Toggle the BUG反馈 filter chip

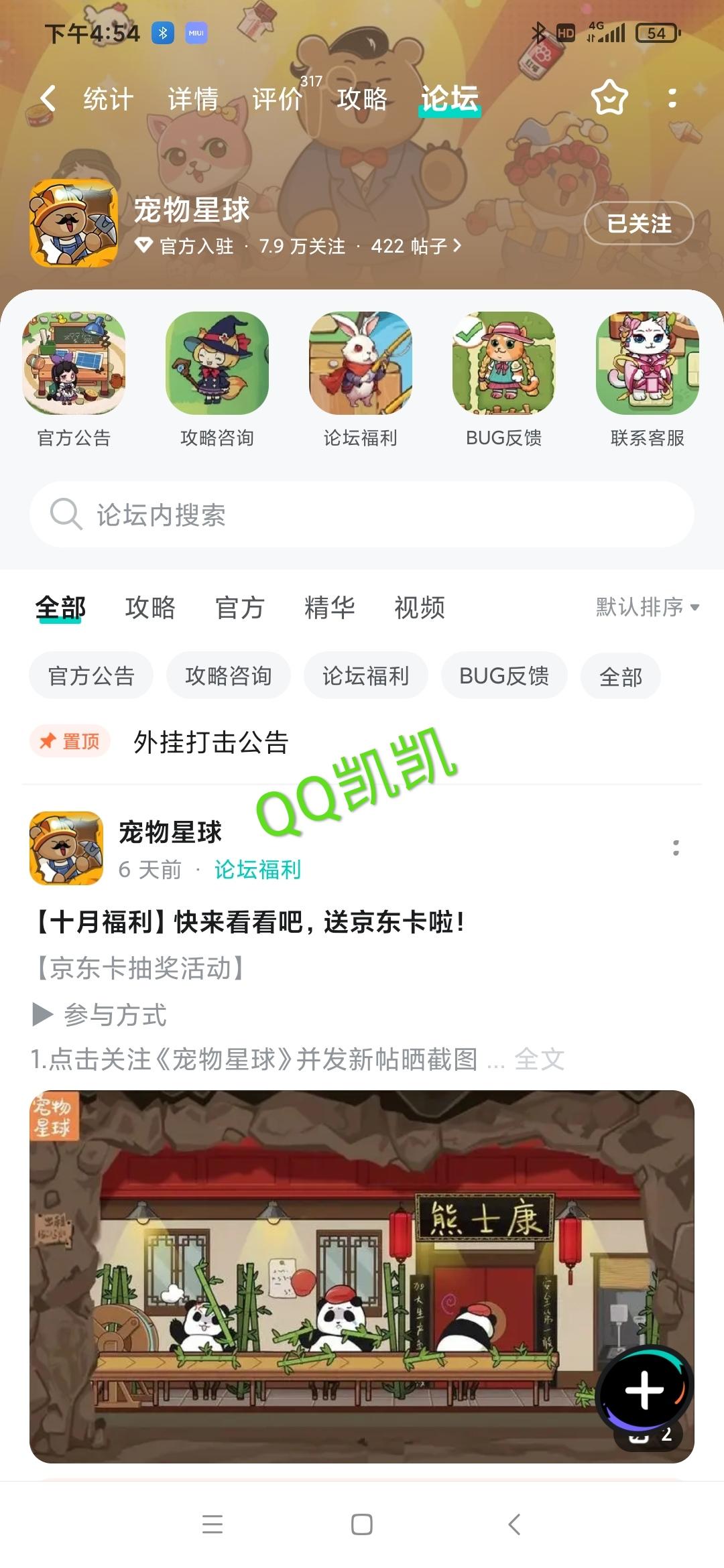pos(503,675)
